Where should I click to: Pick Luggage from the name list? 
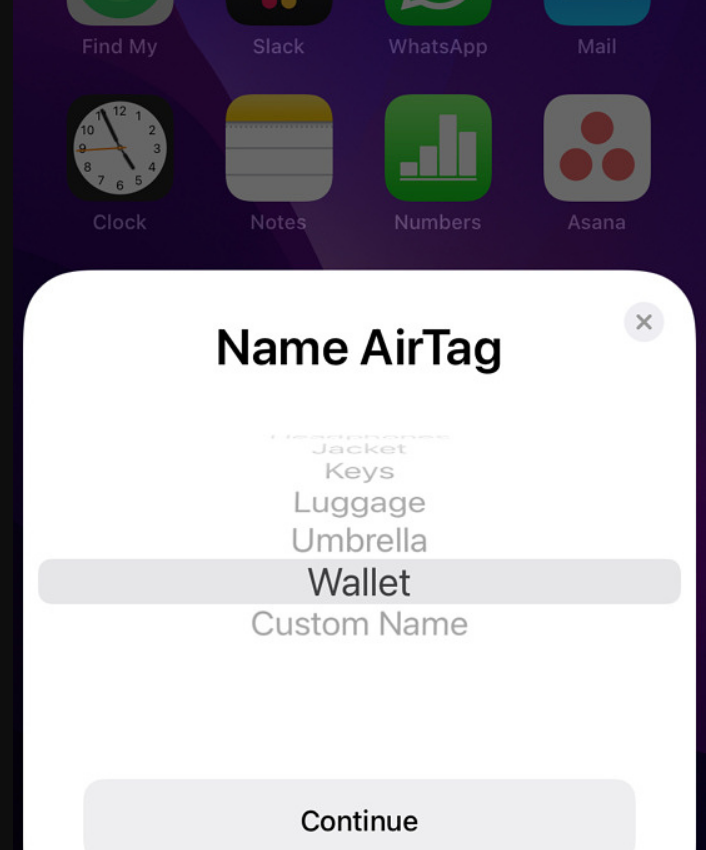coord(359,502)
